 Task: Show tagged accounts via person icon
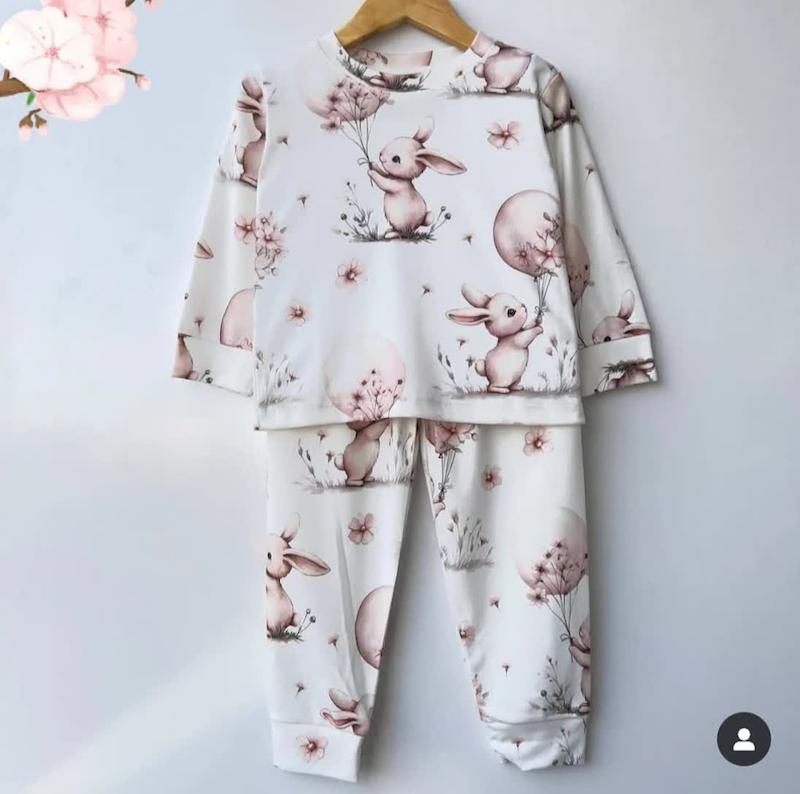[743, 739]
